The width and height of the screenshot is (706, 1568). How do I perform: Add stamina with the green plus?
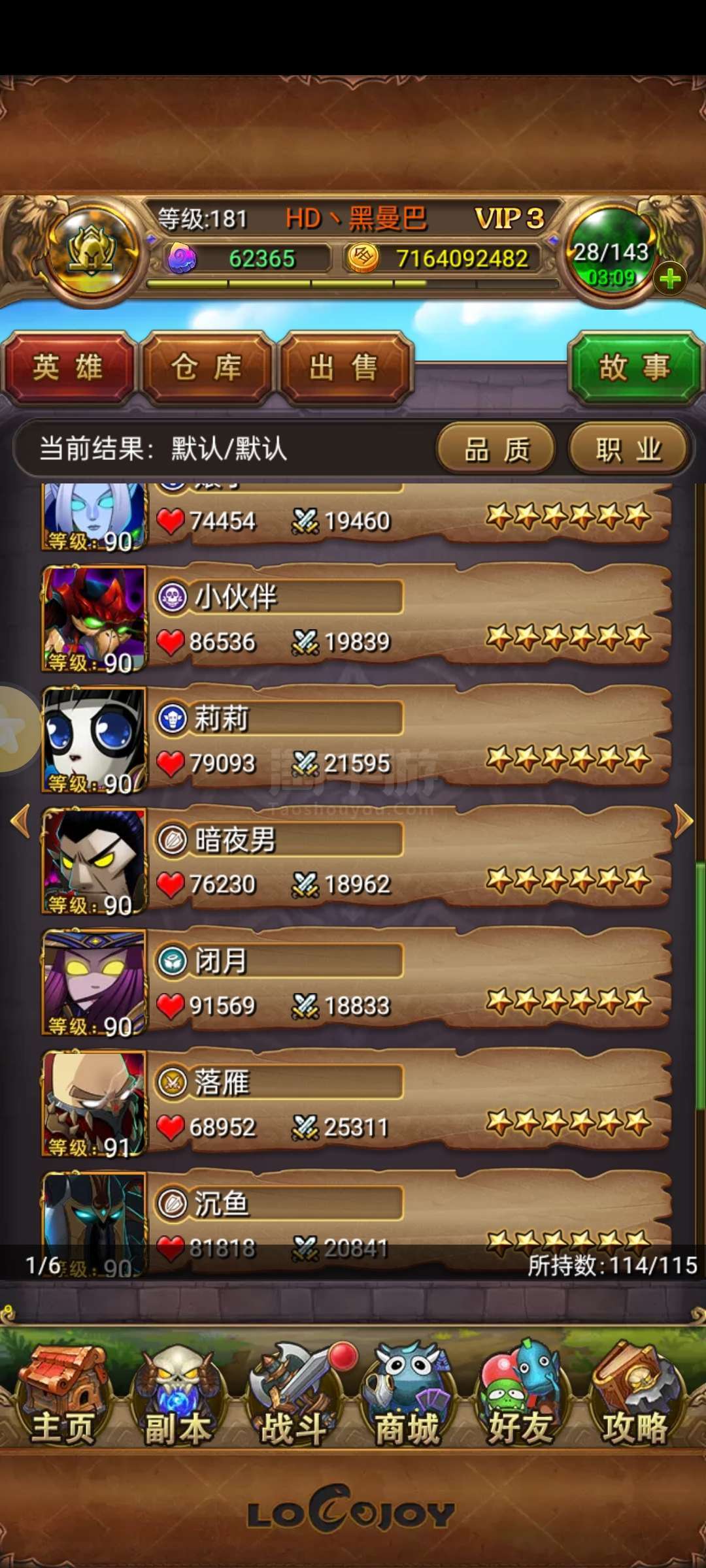tap(670, 280)
